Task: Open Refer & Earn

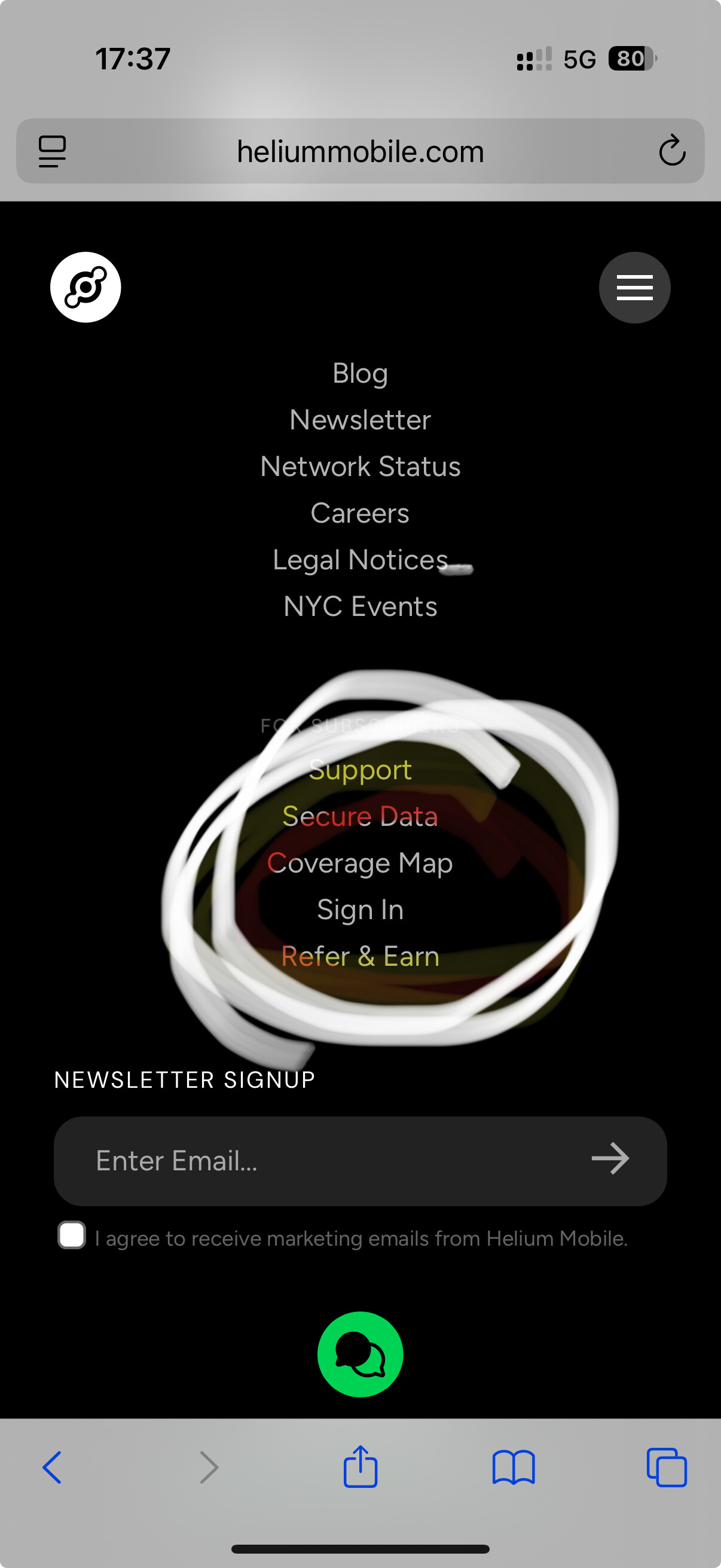Action: point(360,957)
